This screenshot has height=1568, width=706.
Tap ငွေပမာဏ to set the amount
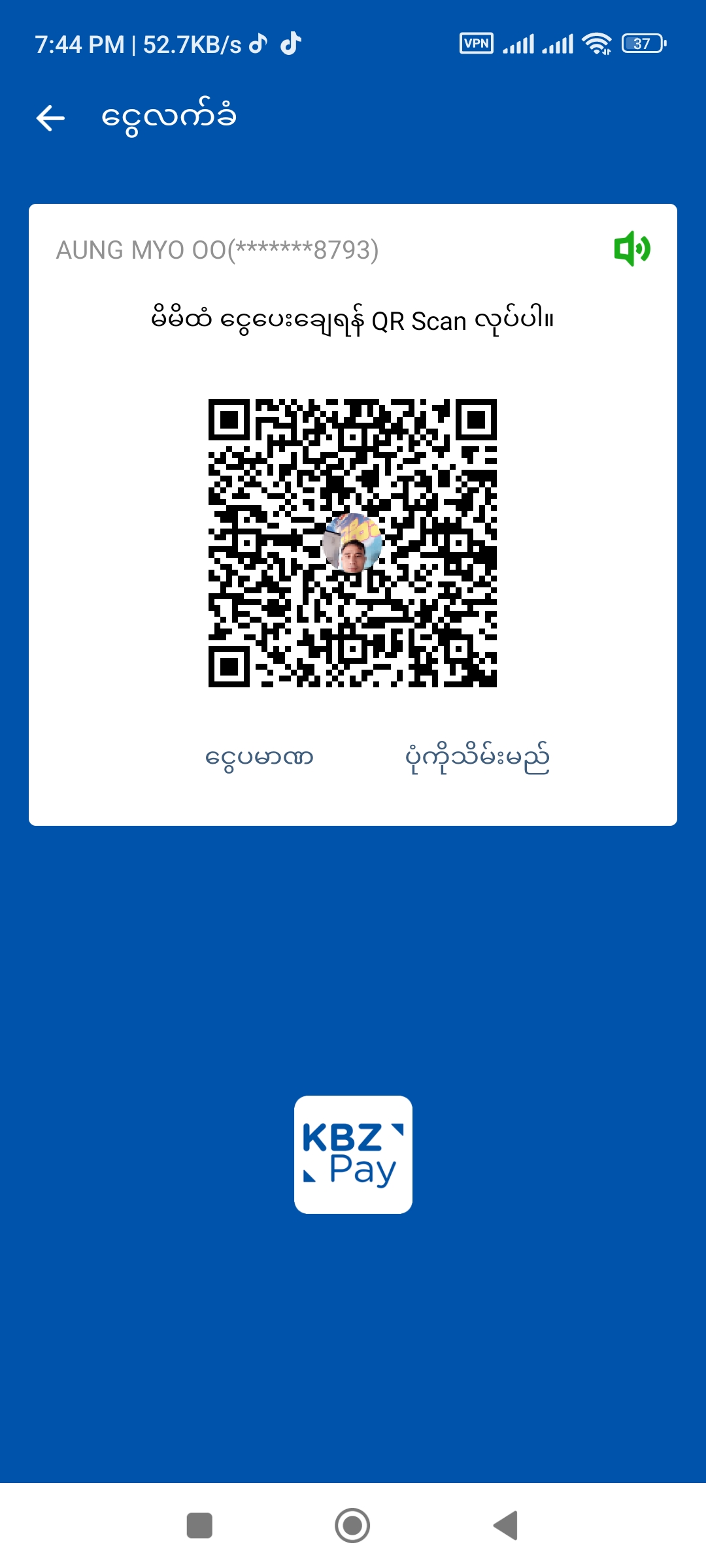click(x=260, y=758)
